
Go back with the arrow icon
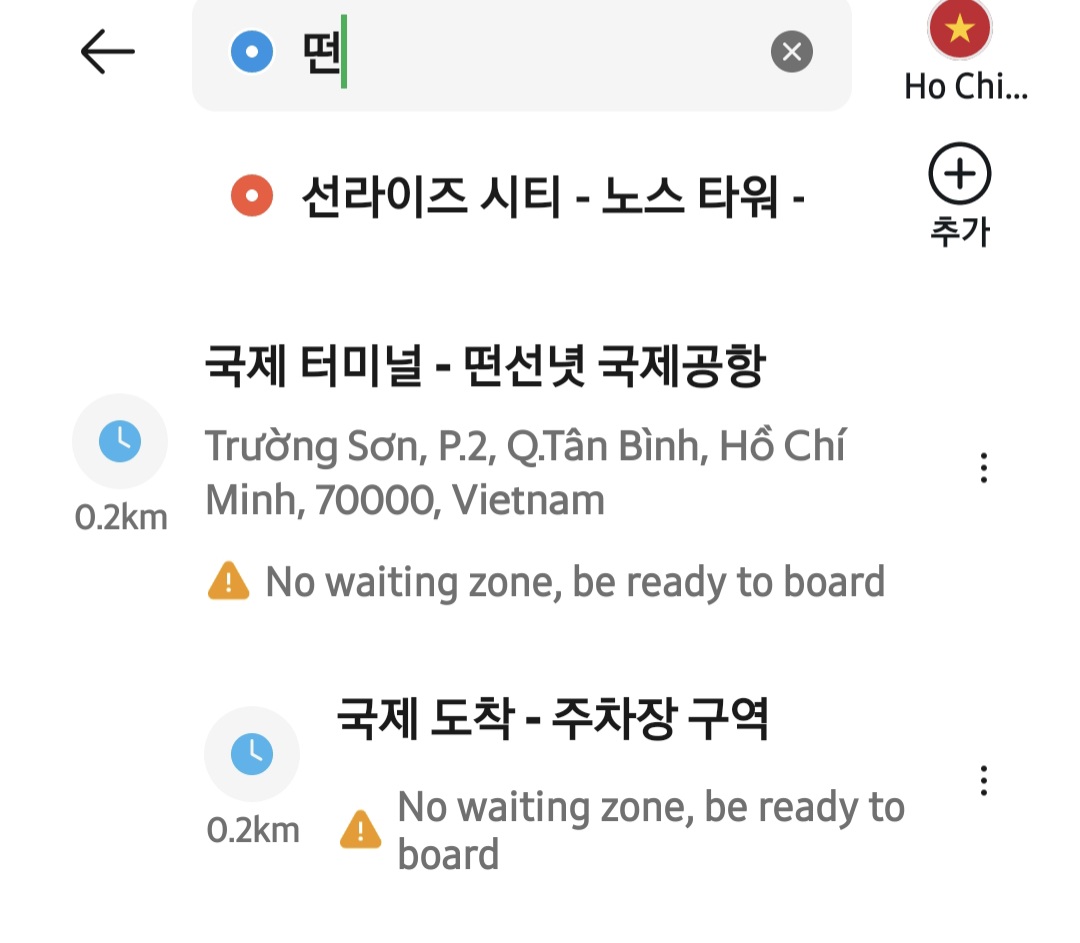point(107,52)
